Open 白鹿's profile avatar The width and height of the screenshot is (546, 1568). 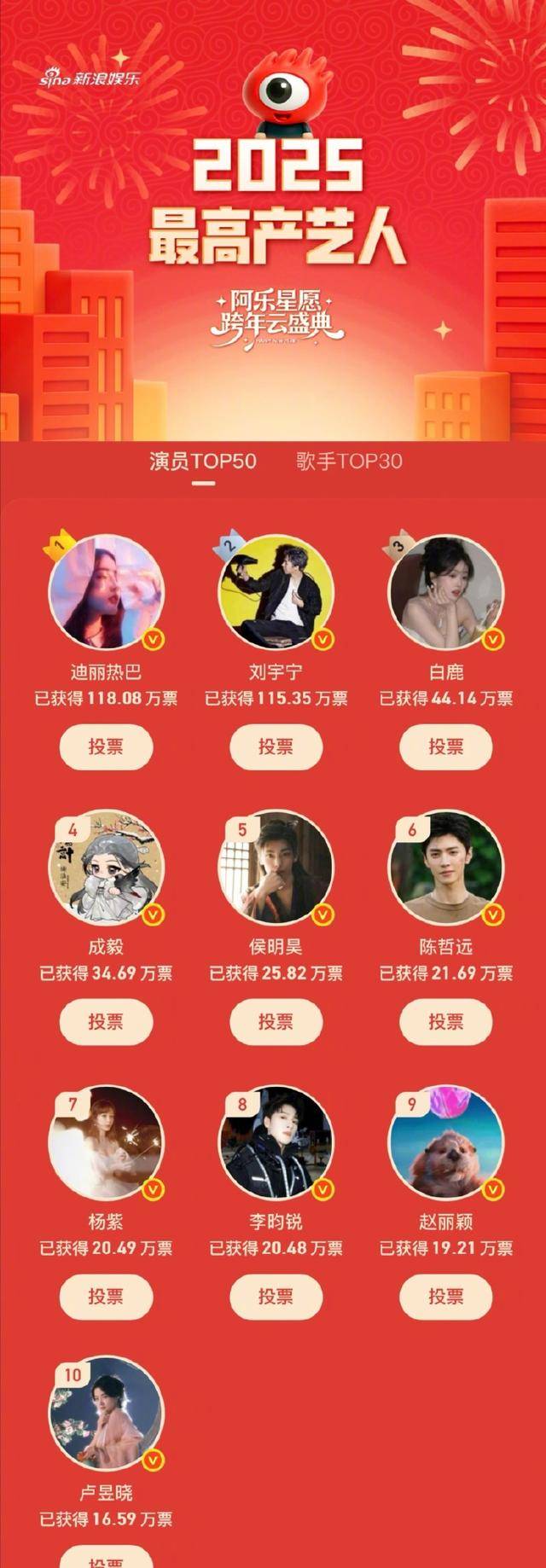[445, 592]
